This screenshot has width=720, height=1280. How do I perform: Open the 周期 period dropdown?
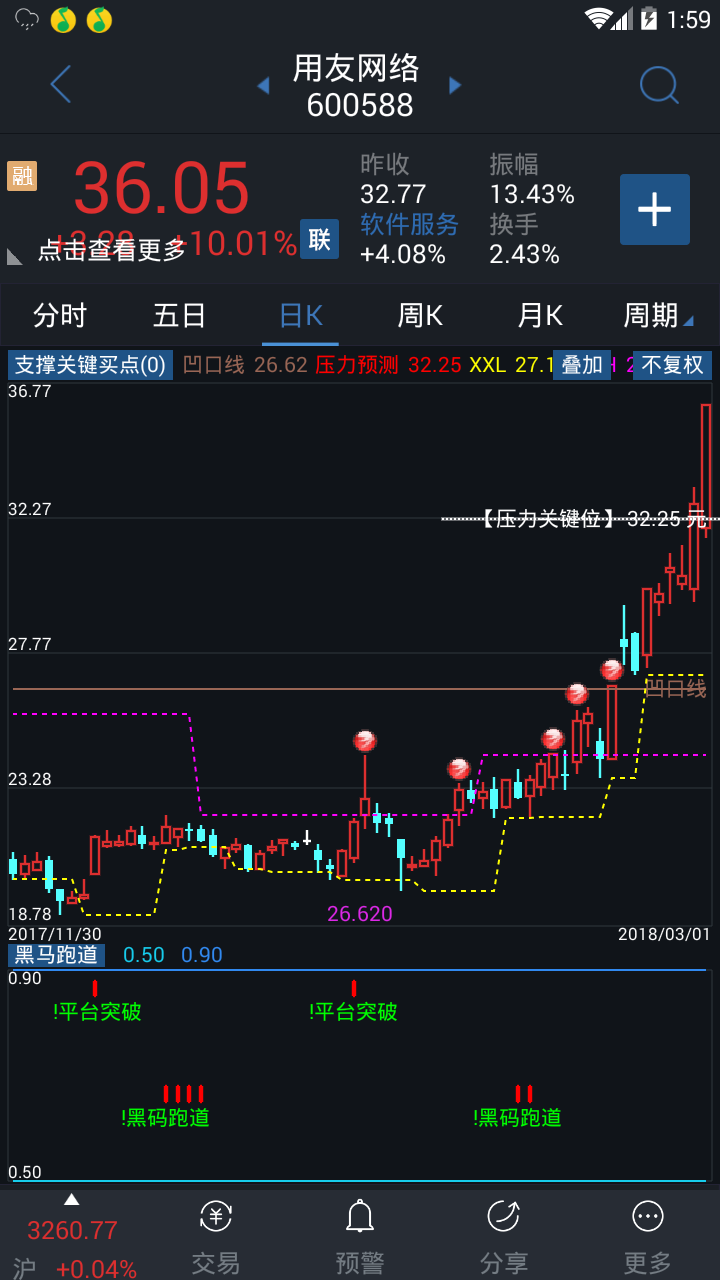coord(656,316)
